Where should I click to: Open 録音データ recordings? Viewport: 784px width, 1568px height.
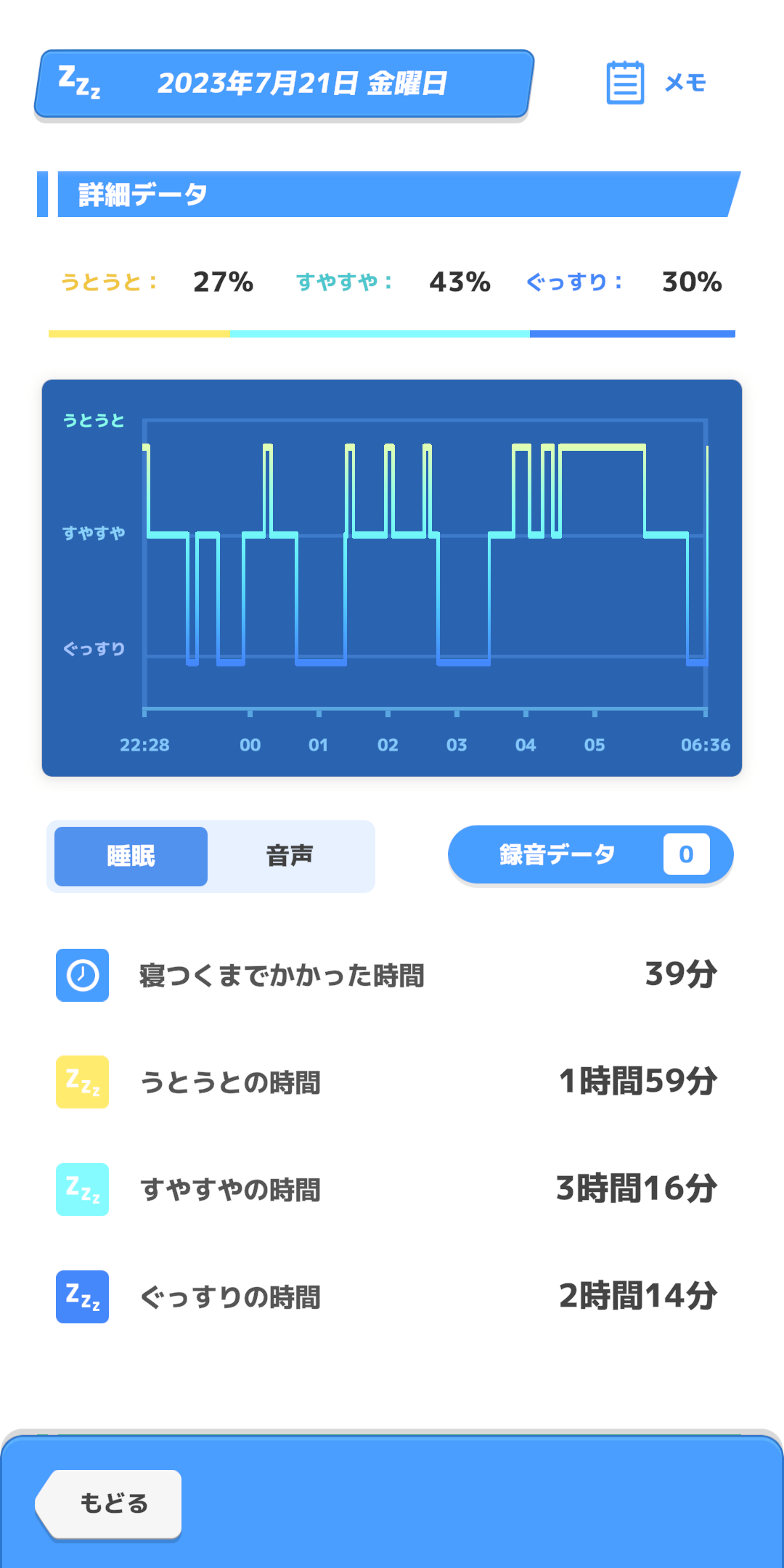pyautogui.click(x=590, y=854)
